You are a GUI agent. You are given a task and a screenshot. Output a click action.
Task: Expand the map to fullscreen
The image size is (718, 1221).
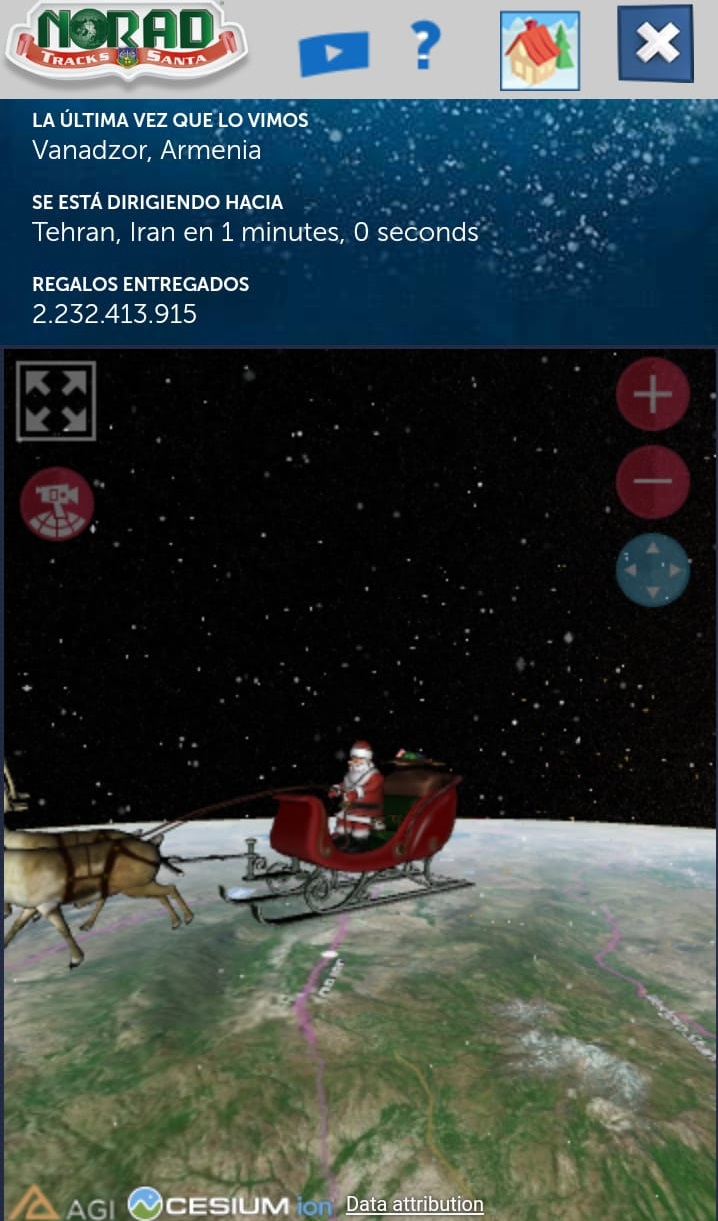click(x=56, y=401)
